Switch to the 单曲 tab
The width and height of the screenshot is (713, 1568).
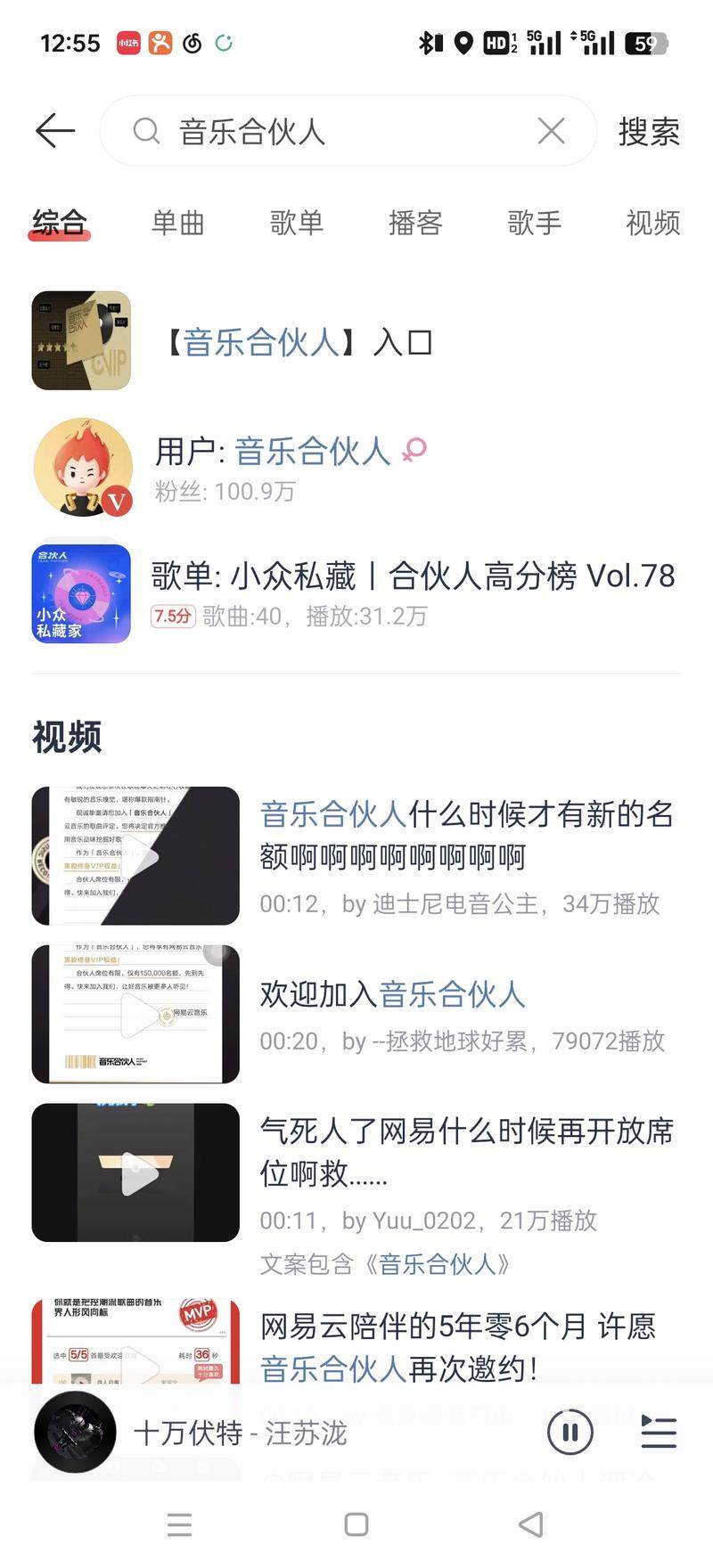coord(178,223)
